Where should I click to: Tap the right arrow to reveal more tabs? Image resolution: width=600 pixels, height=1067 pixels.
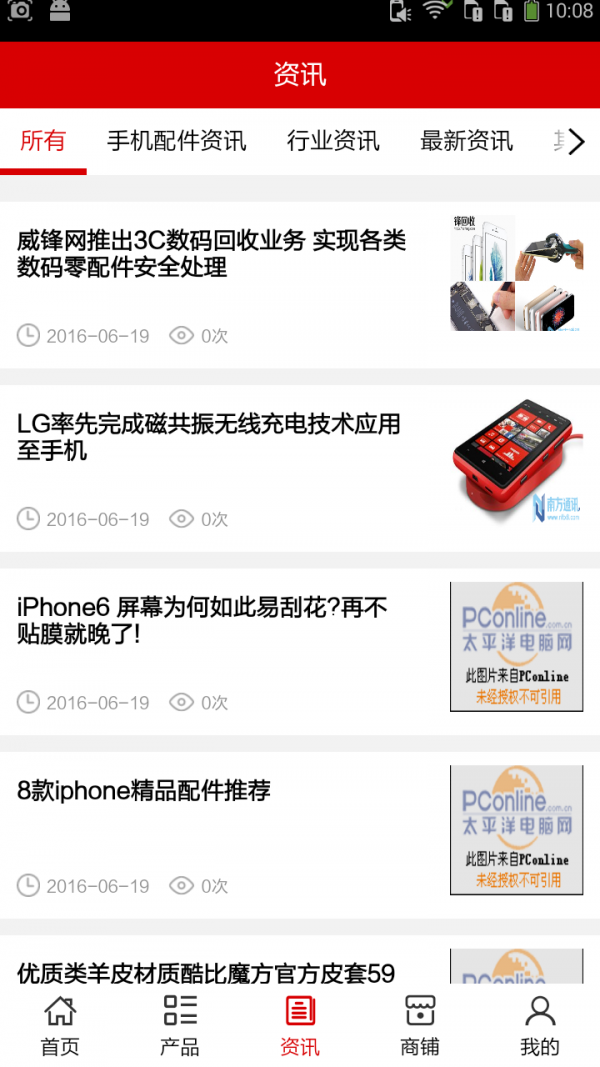click(x=576, y=142)
